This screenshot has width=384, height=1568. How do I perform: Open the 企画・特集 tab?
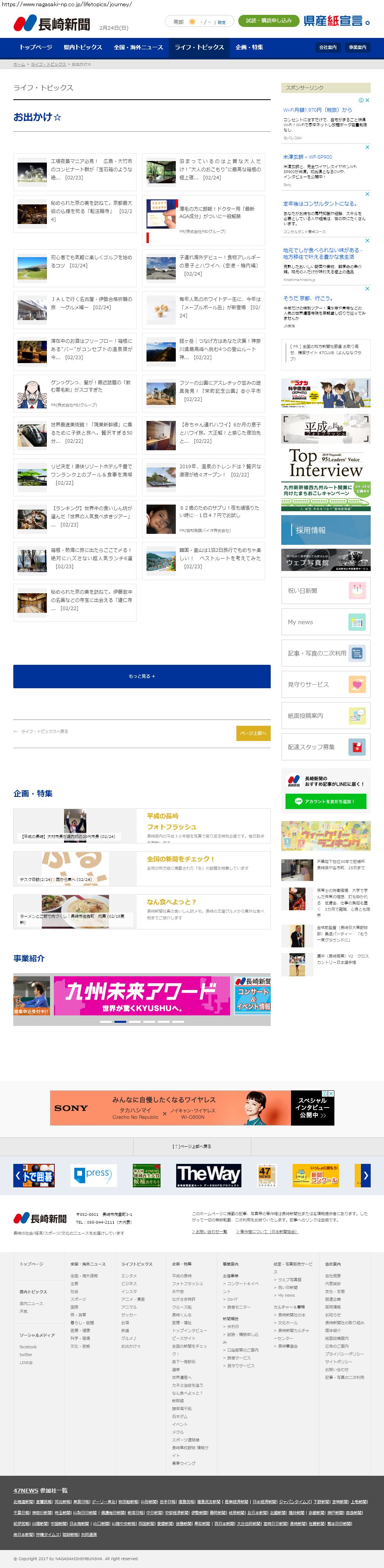(250, 47)
